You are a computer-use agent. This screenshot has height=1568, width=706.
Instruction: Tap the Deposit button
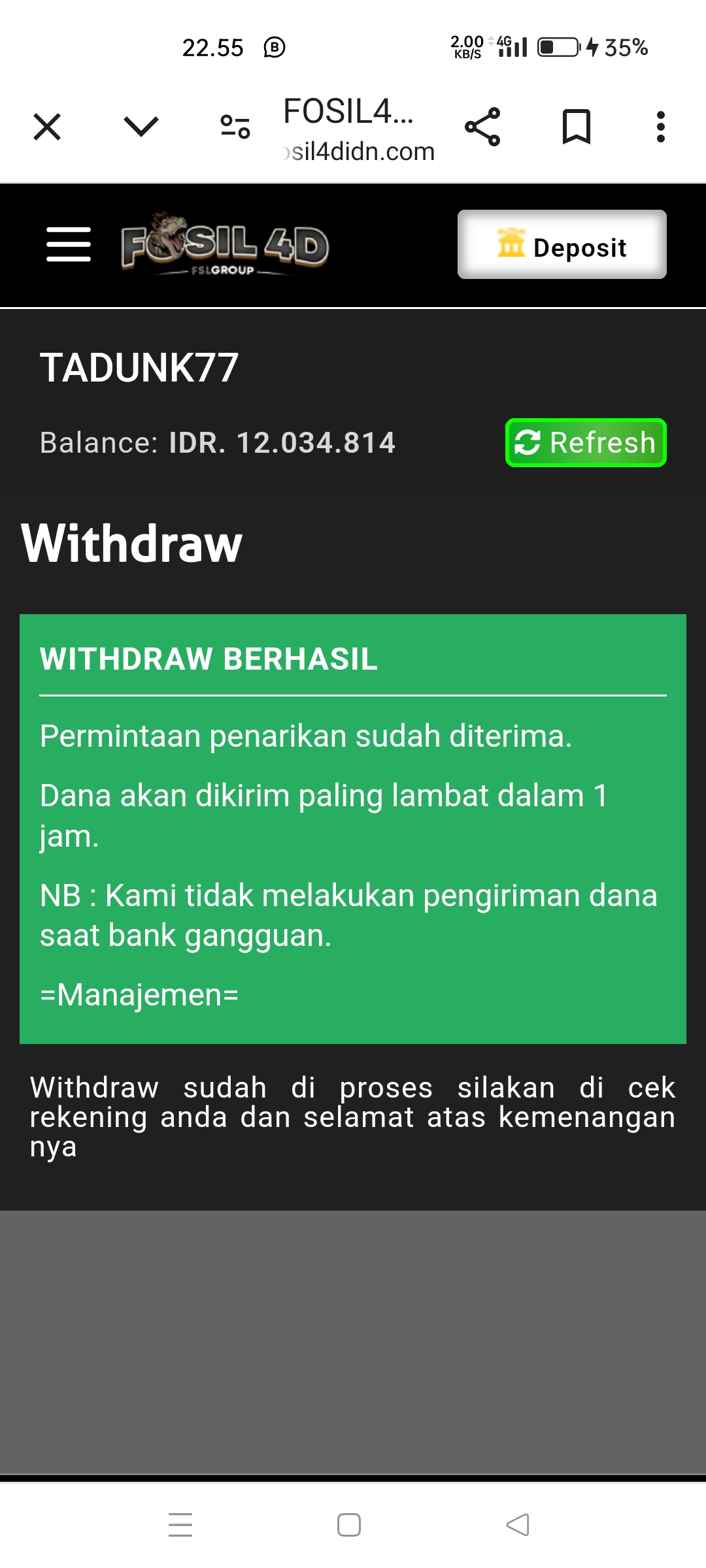pyautogui.click(x=562, y=245)
